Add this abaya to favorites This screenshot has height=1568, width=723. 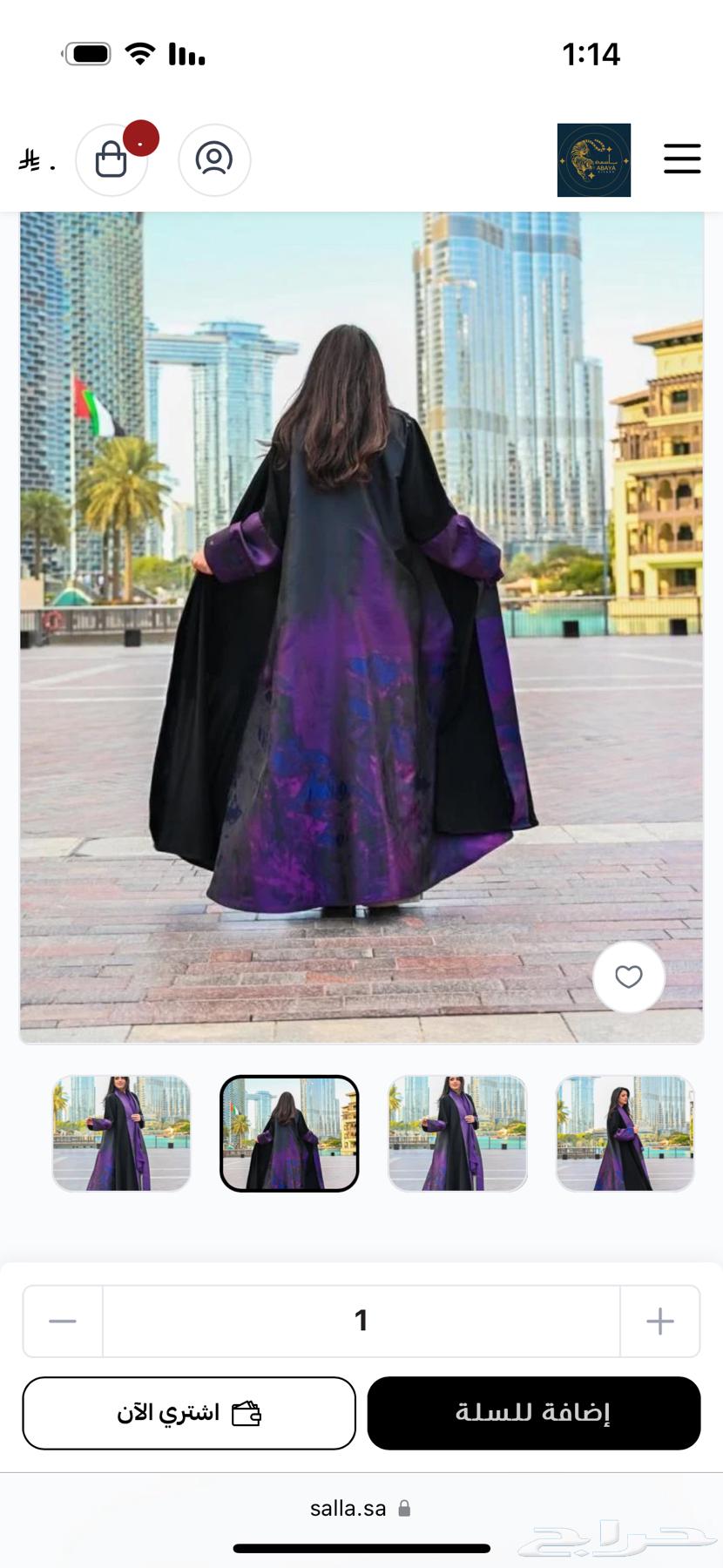pos(629,977)
